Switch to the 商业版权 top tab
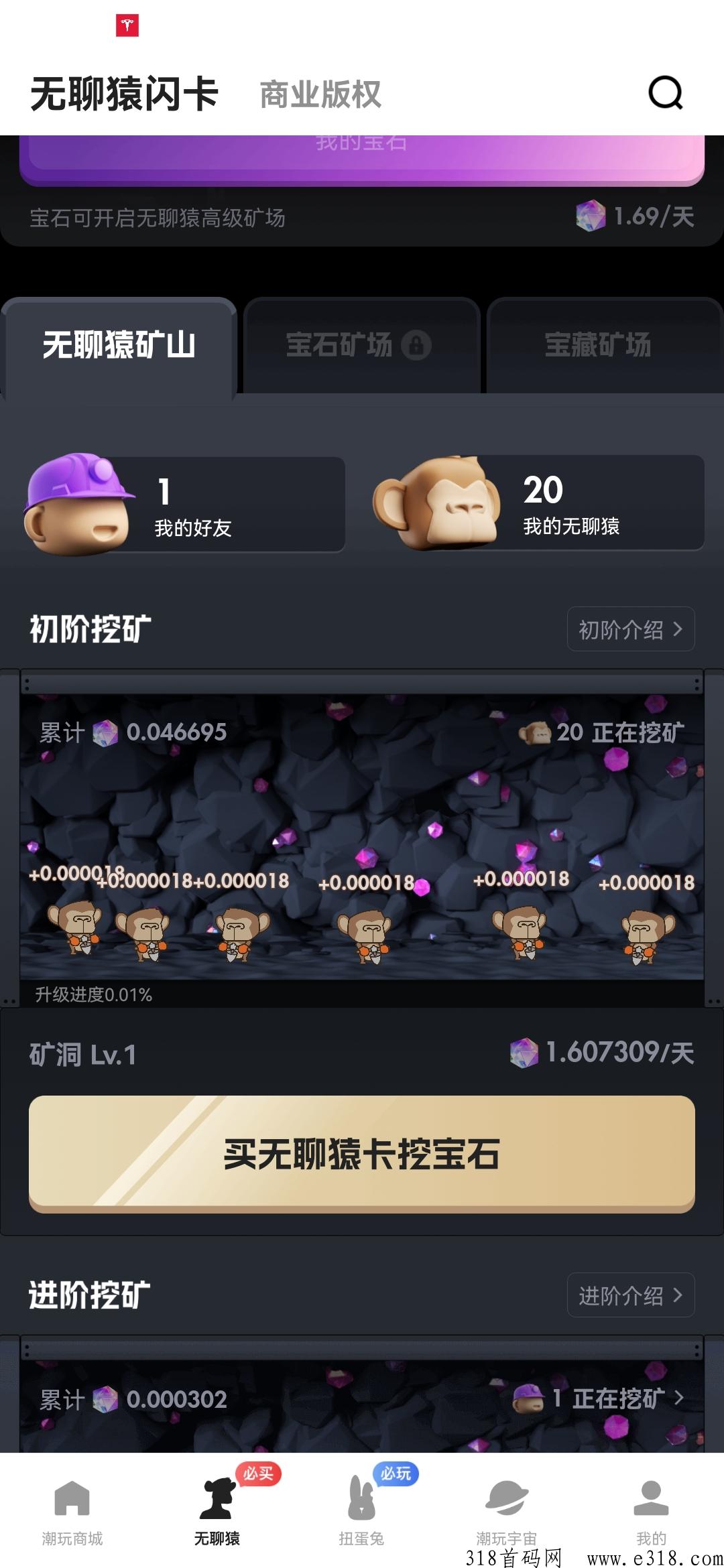Image resolution: width=724 pixels, height=1568 pixels. [320, 94]
